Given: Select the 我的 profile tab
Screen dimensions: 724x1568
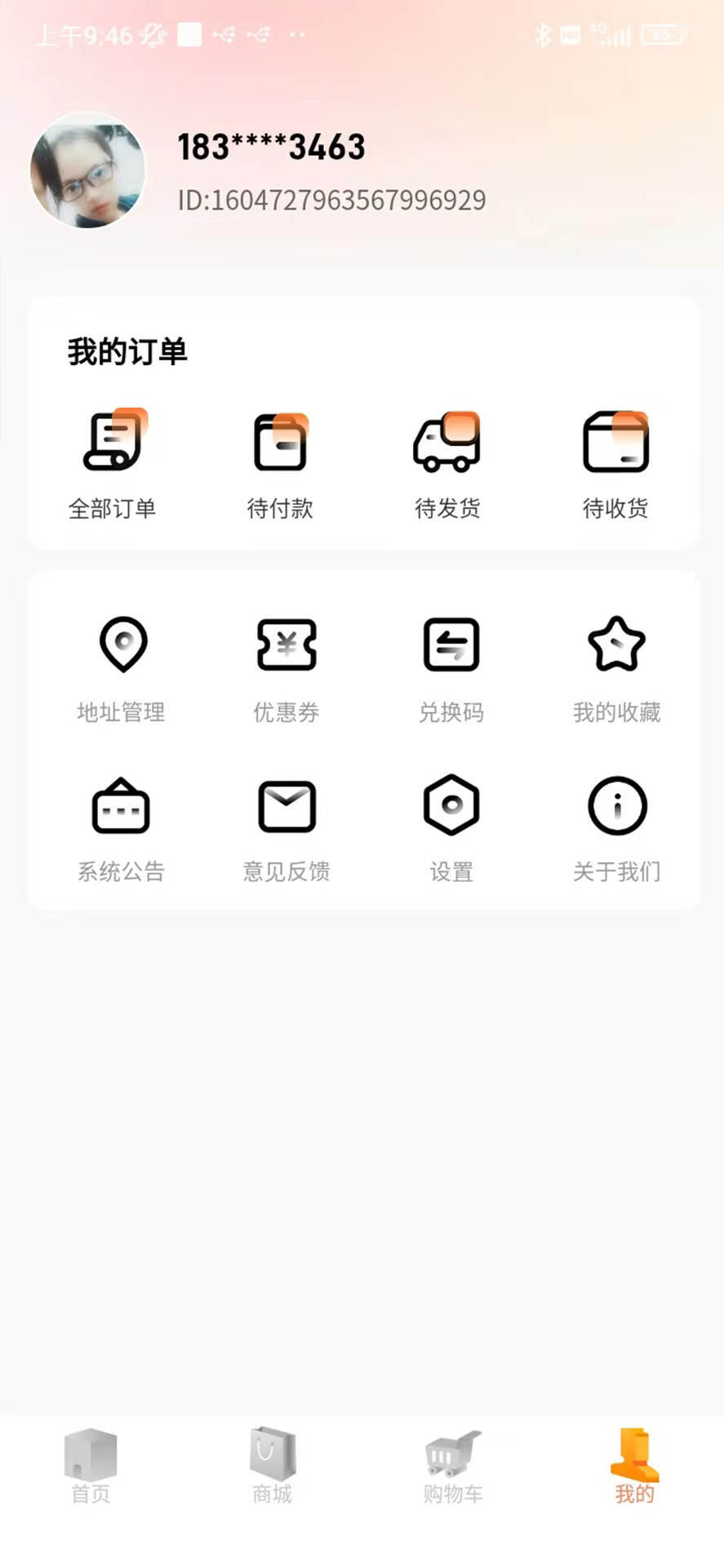Looking at the screenshot, I should click(633, 1466).
